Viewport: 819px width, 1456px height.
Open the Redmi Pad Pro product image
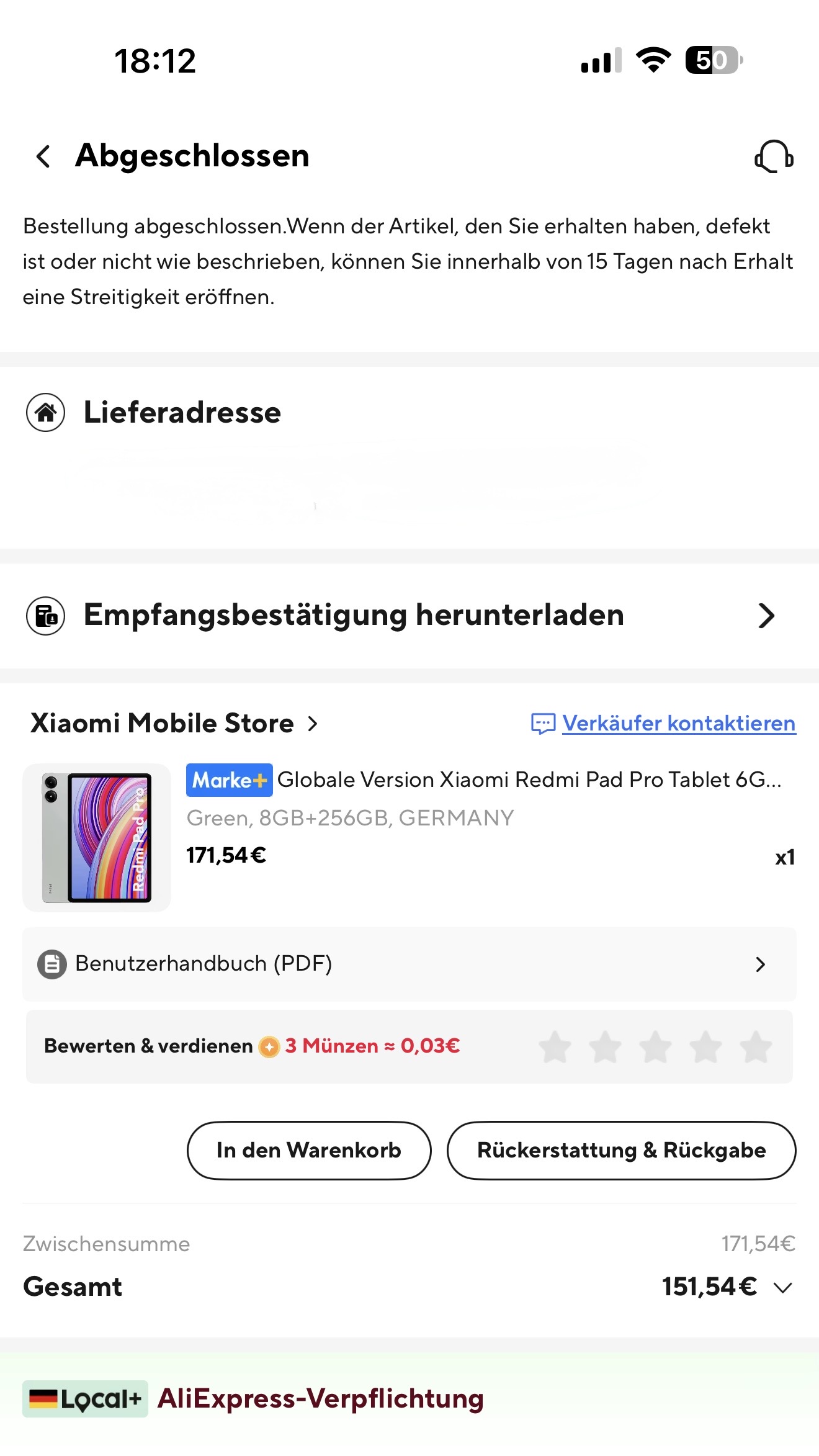click(97, 837)
